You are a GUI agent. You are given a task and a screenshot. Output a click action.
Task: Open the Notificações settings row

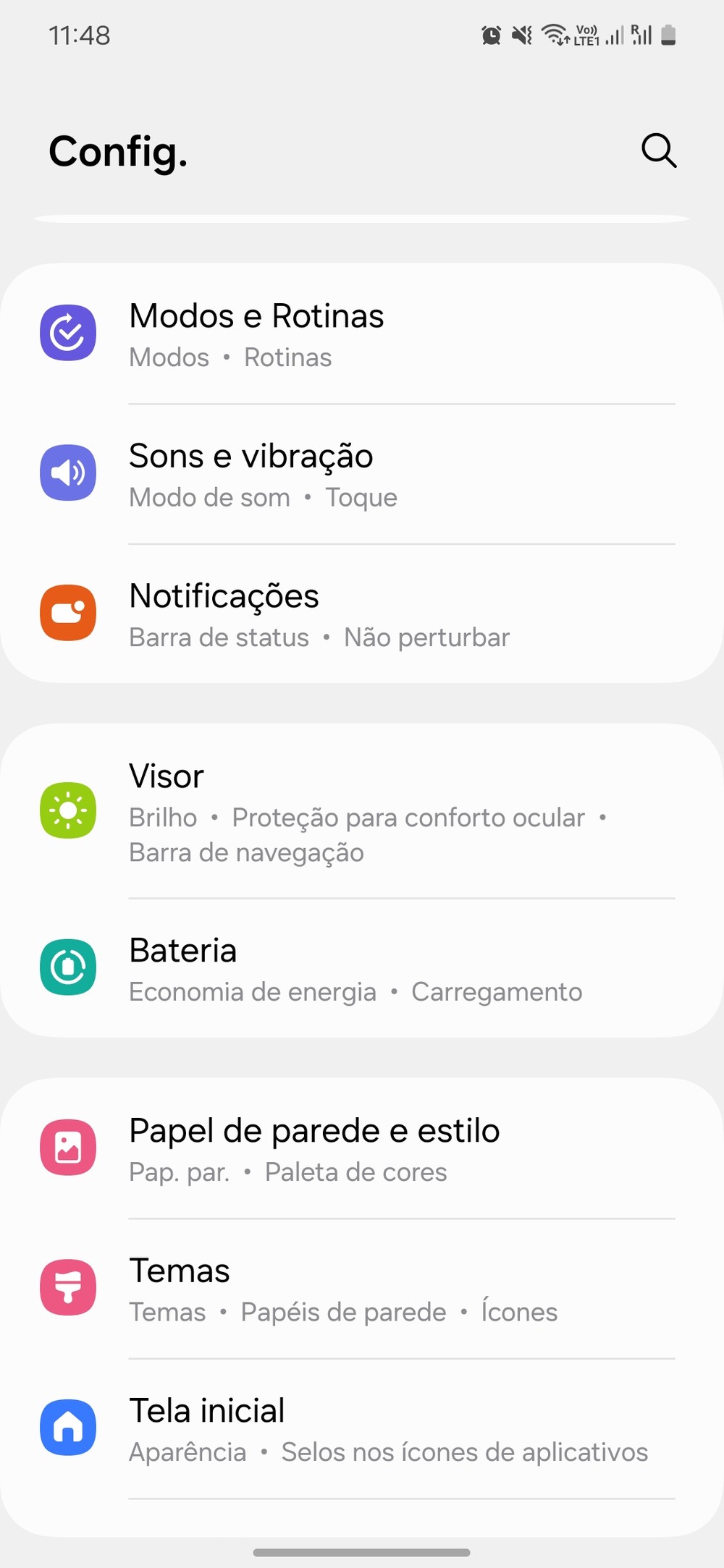(x=362, y=615)
